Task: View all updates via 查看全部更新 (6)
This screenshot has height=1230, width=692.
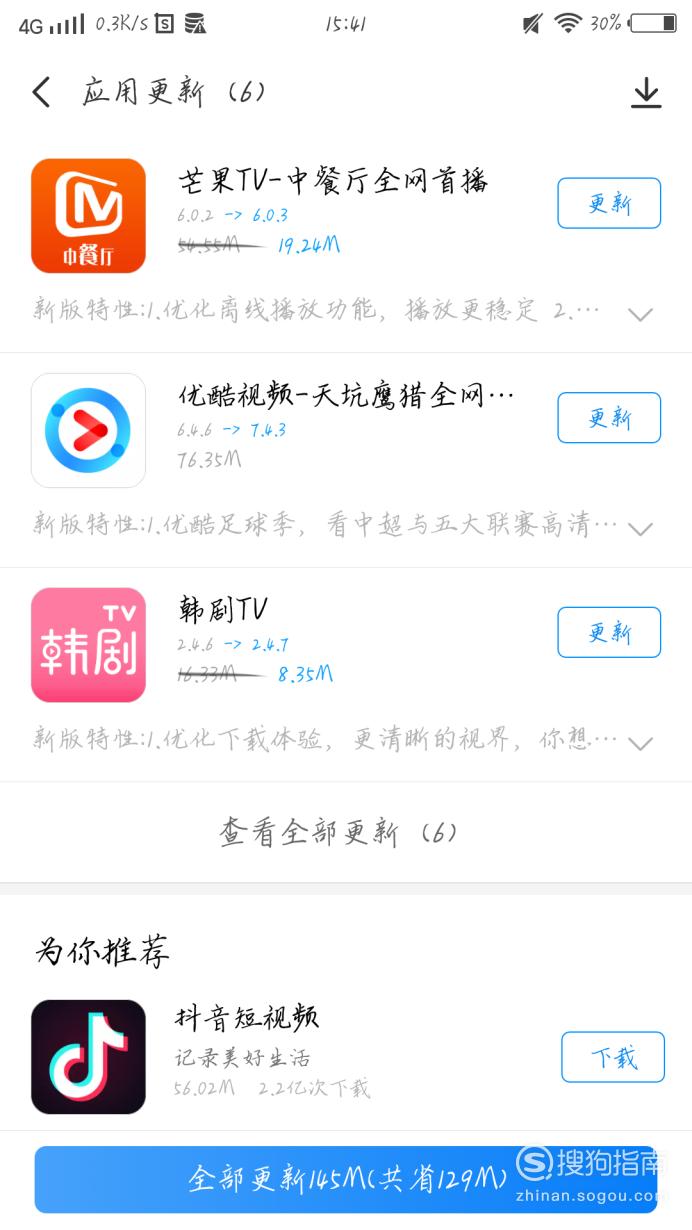Action: 338,833
